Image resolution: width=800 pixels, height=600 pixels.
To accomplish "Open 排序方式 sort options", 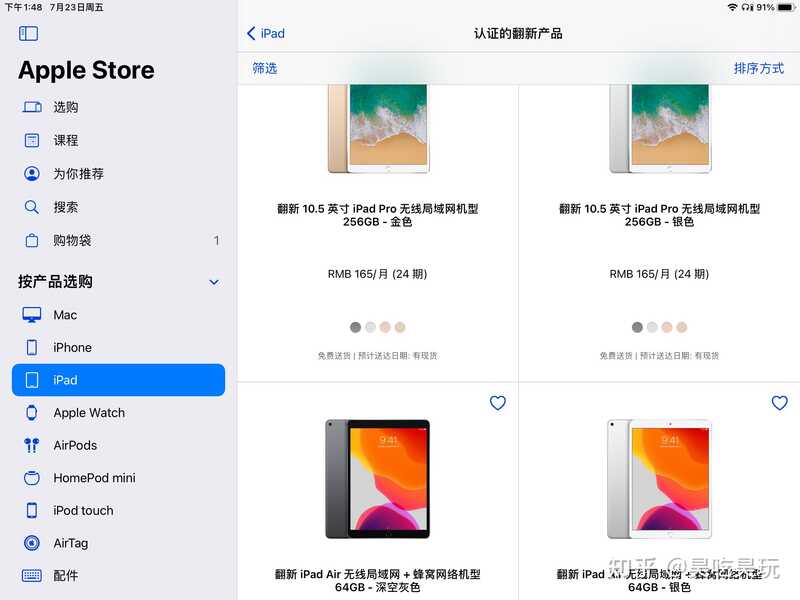I will point(758,68).
